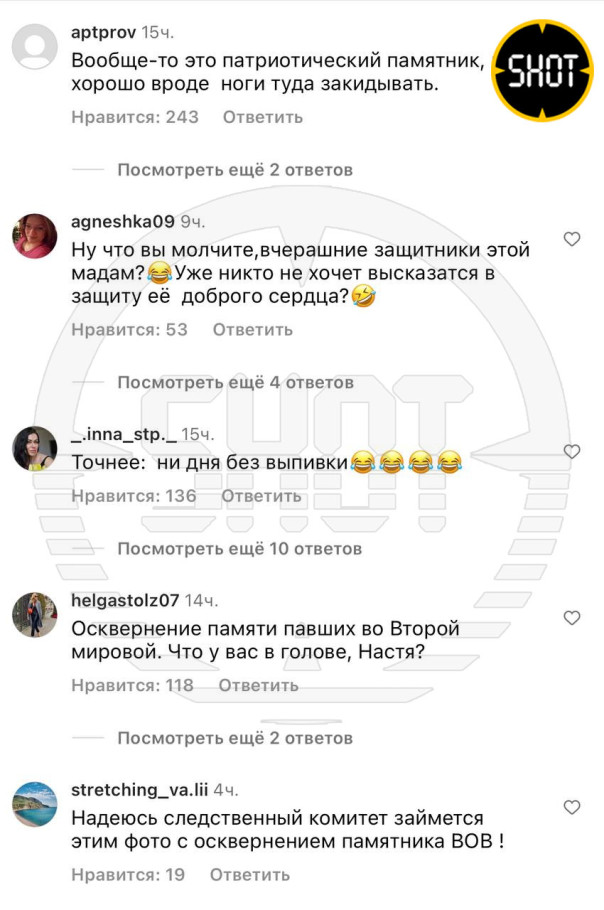Reply to aptprov's comment
Screen dimensions: 604x910
click(262, 117)
